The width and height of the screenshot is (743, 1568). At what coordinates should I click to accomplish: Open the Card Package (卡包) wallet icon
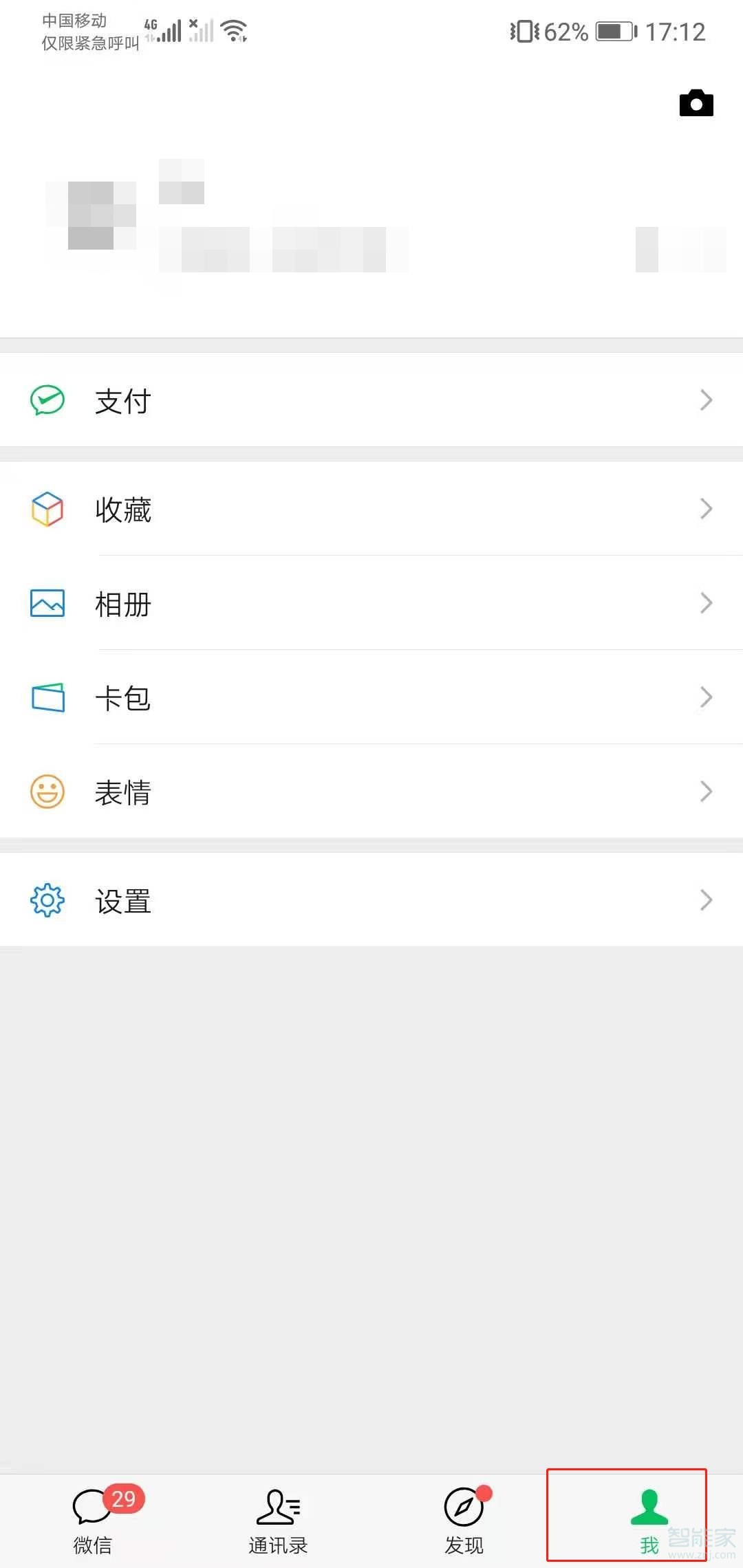pyautogui.click(x=46, y=697)
